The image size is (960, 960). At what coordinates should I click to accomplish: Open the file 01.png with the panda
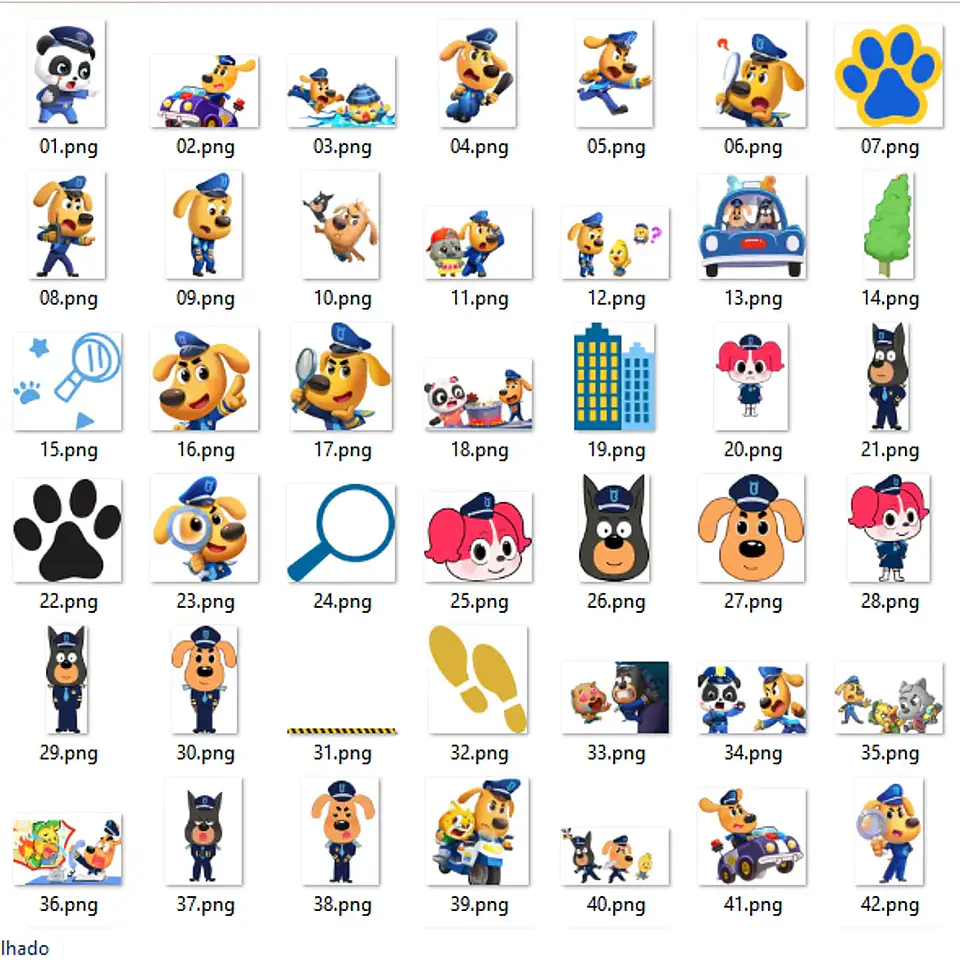tap(68, 74)
